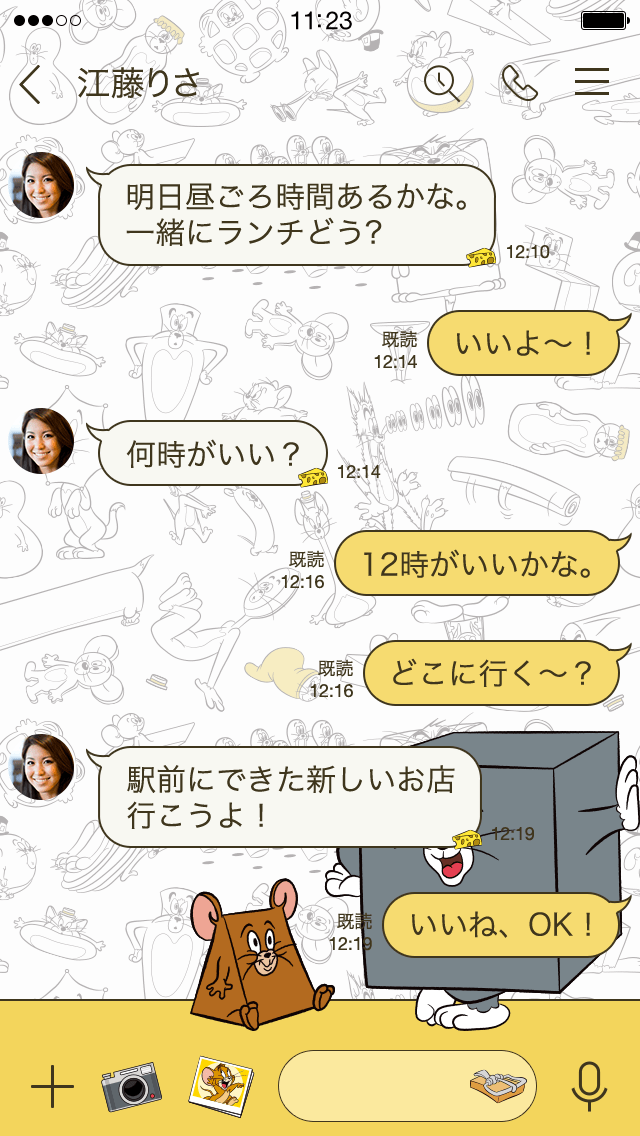
Task: Search within this conversation
Action: coord(441,84)
